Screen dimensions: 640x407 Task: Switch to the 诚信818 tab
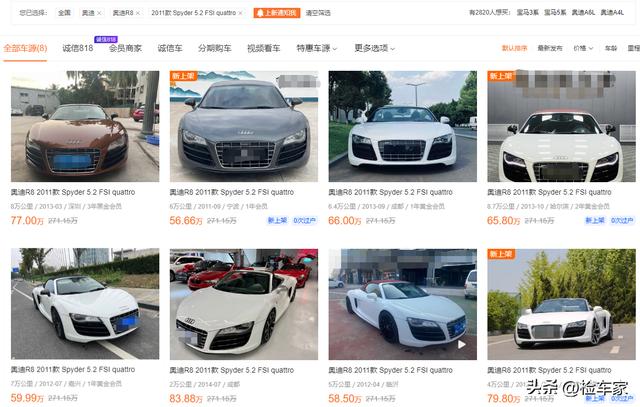point(77,48)
